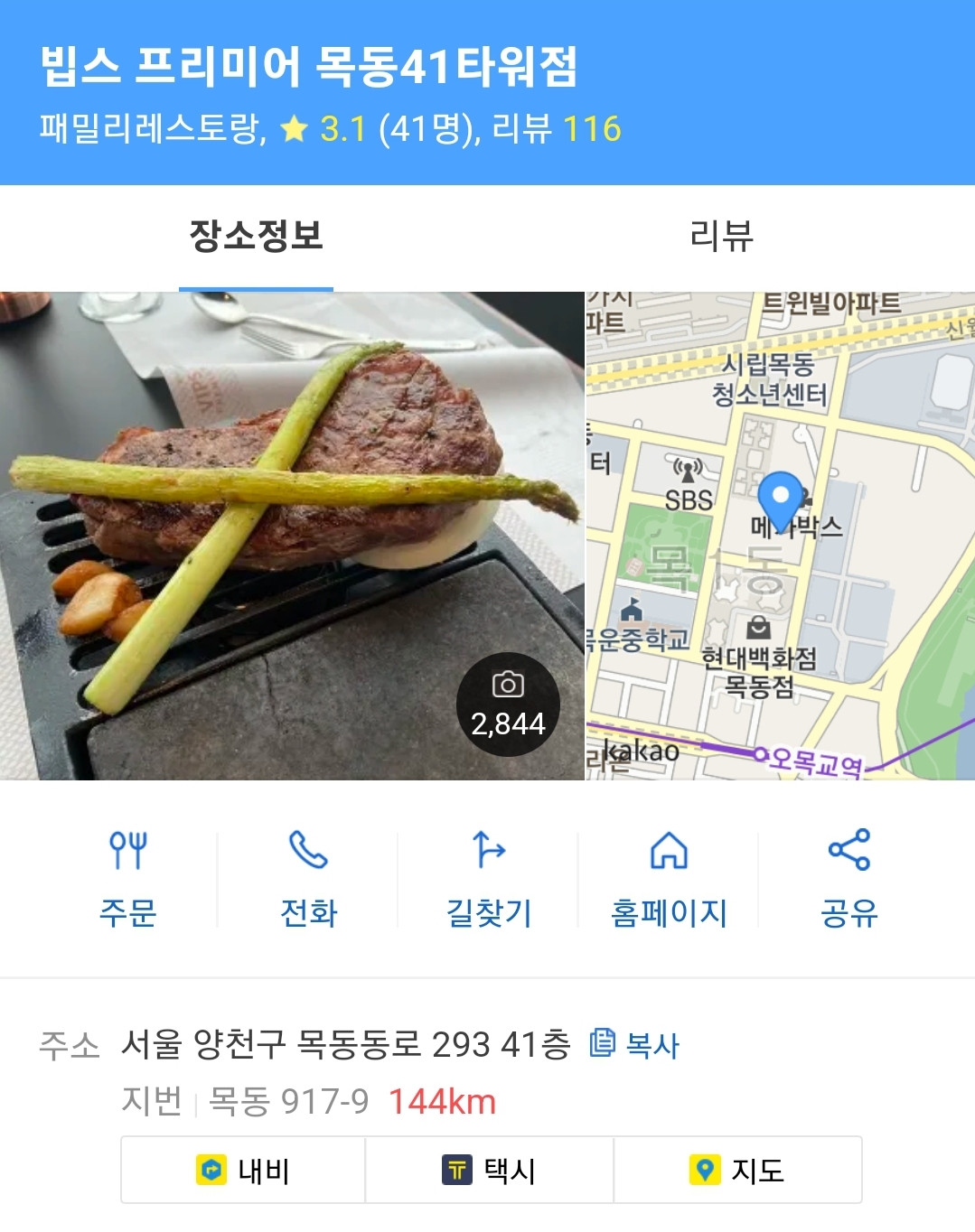The width and height of the screenshot is (975, 1232).
Task: Open directions with the 길찾기 arrow icon
Action: [488, 849]
